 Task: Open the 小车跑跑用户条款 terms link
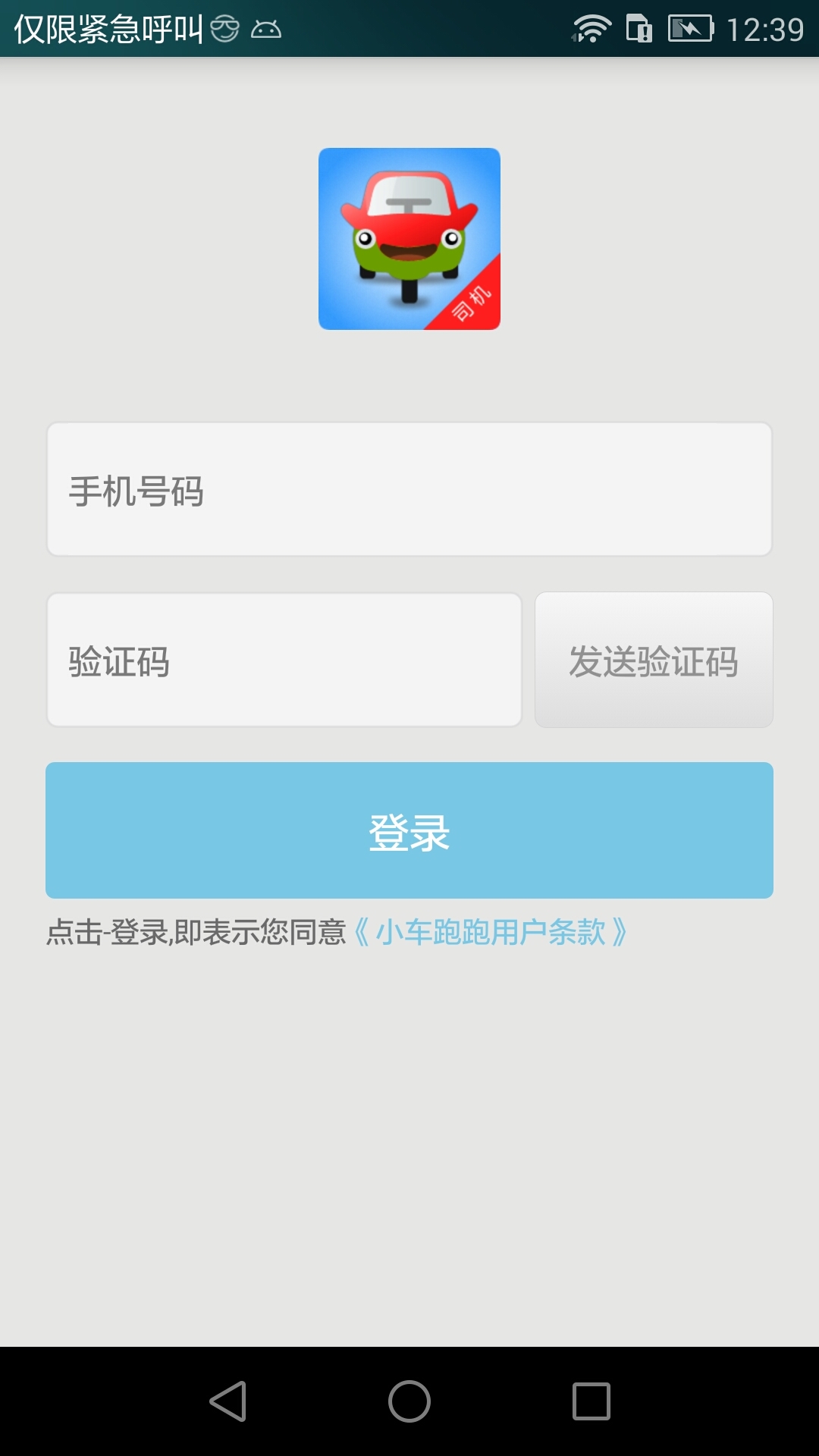pos(491,932)
